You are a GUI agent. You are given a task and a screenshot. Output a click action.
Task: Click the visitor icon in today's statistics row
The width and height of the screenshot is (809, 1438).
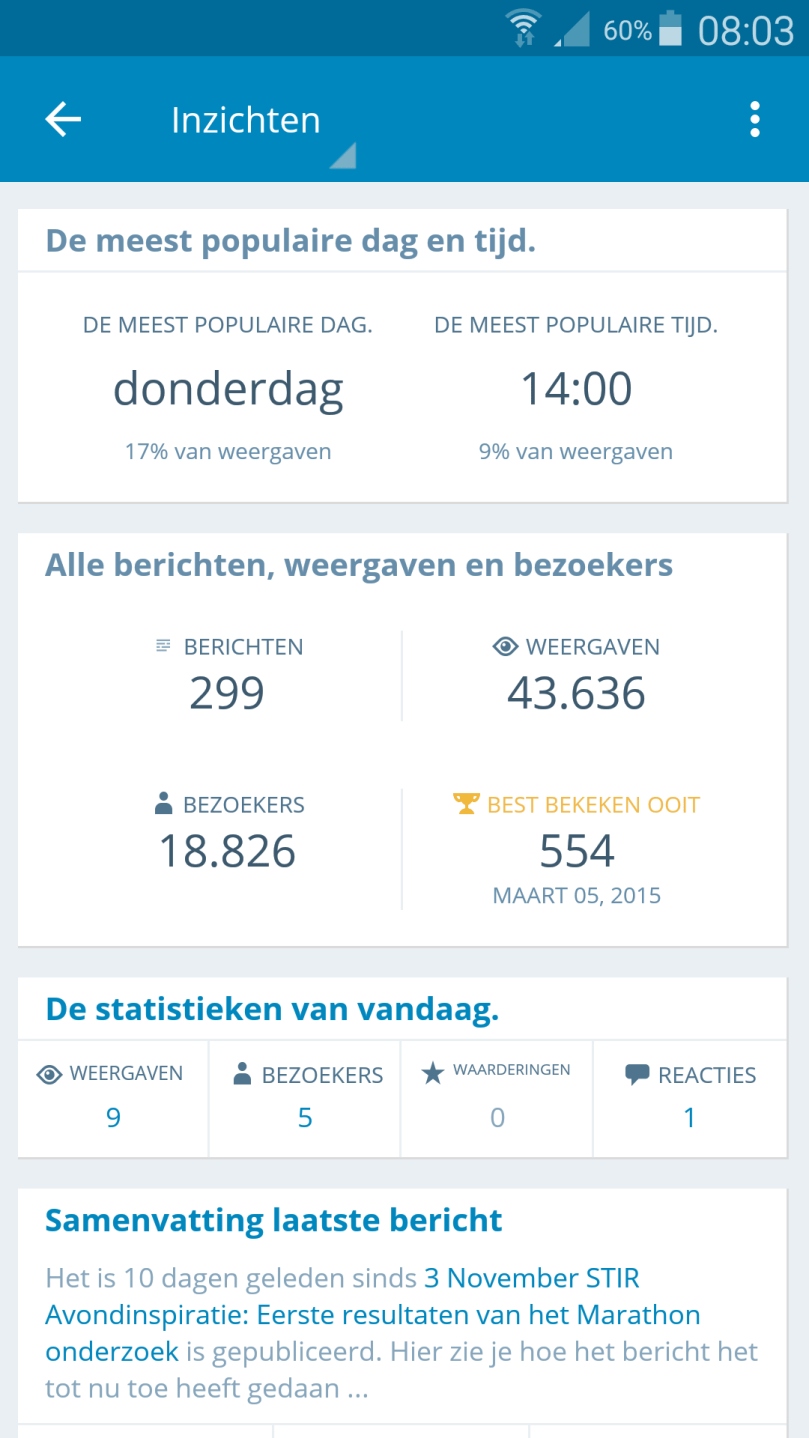(x=242, y=1075)
